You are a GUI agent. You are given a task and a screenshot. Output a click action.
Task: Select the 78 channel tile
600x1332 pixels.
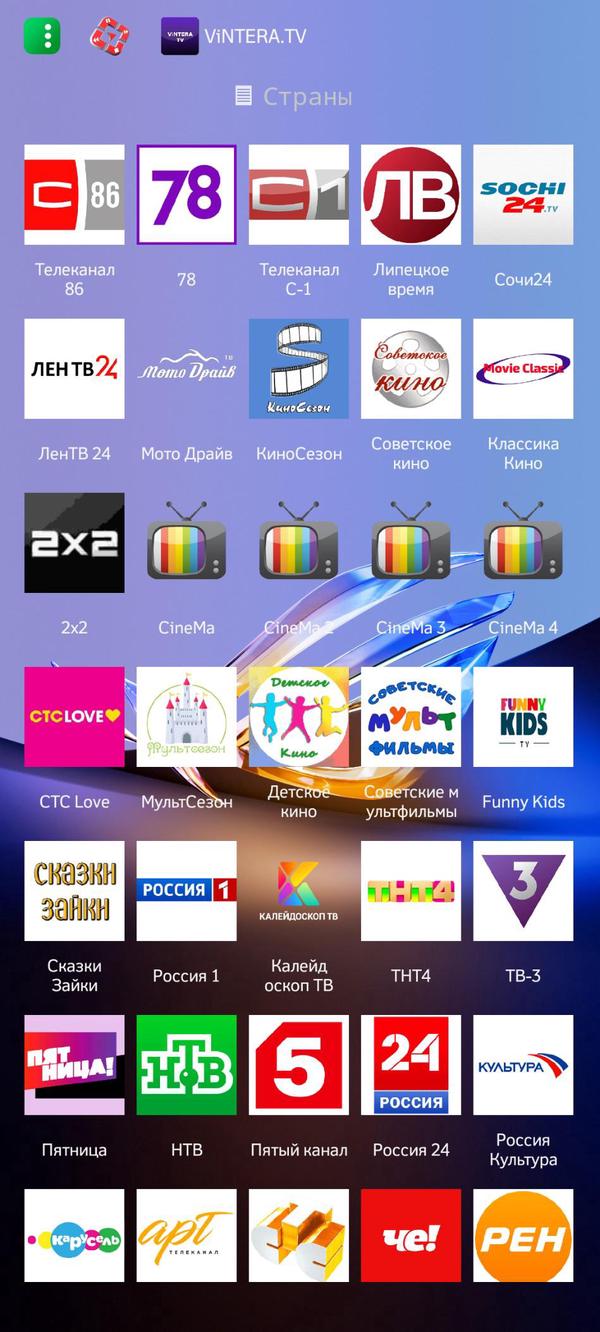point(186,195)
